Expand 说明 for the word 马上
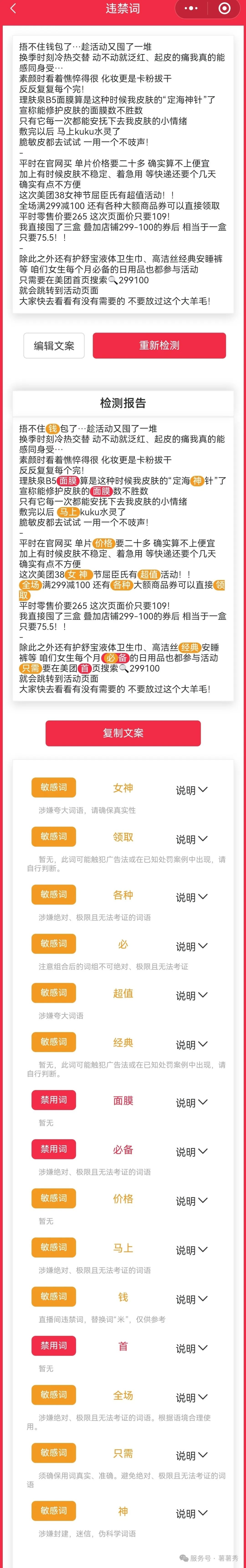Image resolution: width=246 pixels, height=1568 pixels. click(x=192, y=1250)
